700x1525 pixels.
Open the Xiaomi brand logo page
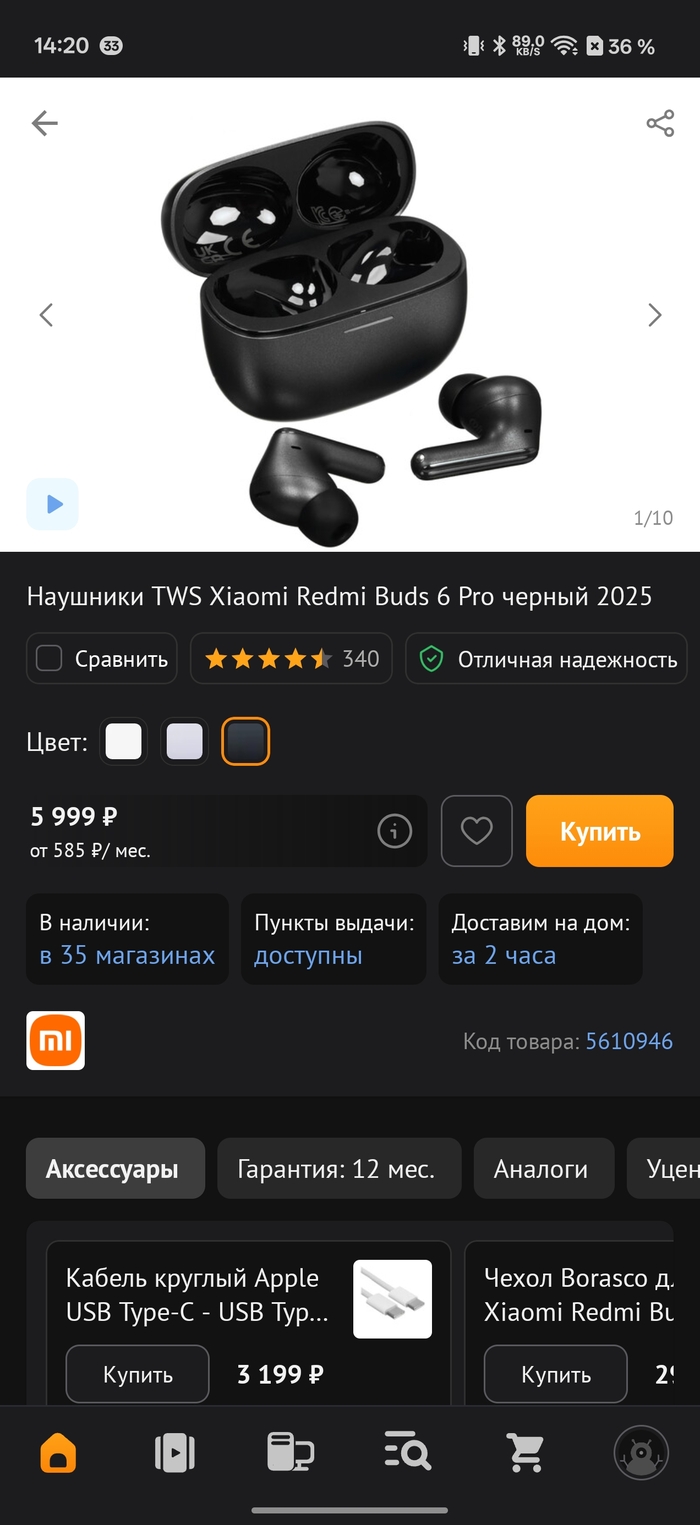pyautogui.click(x=55, y=1041)
